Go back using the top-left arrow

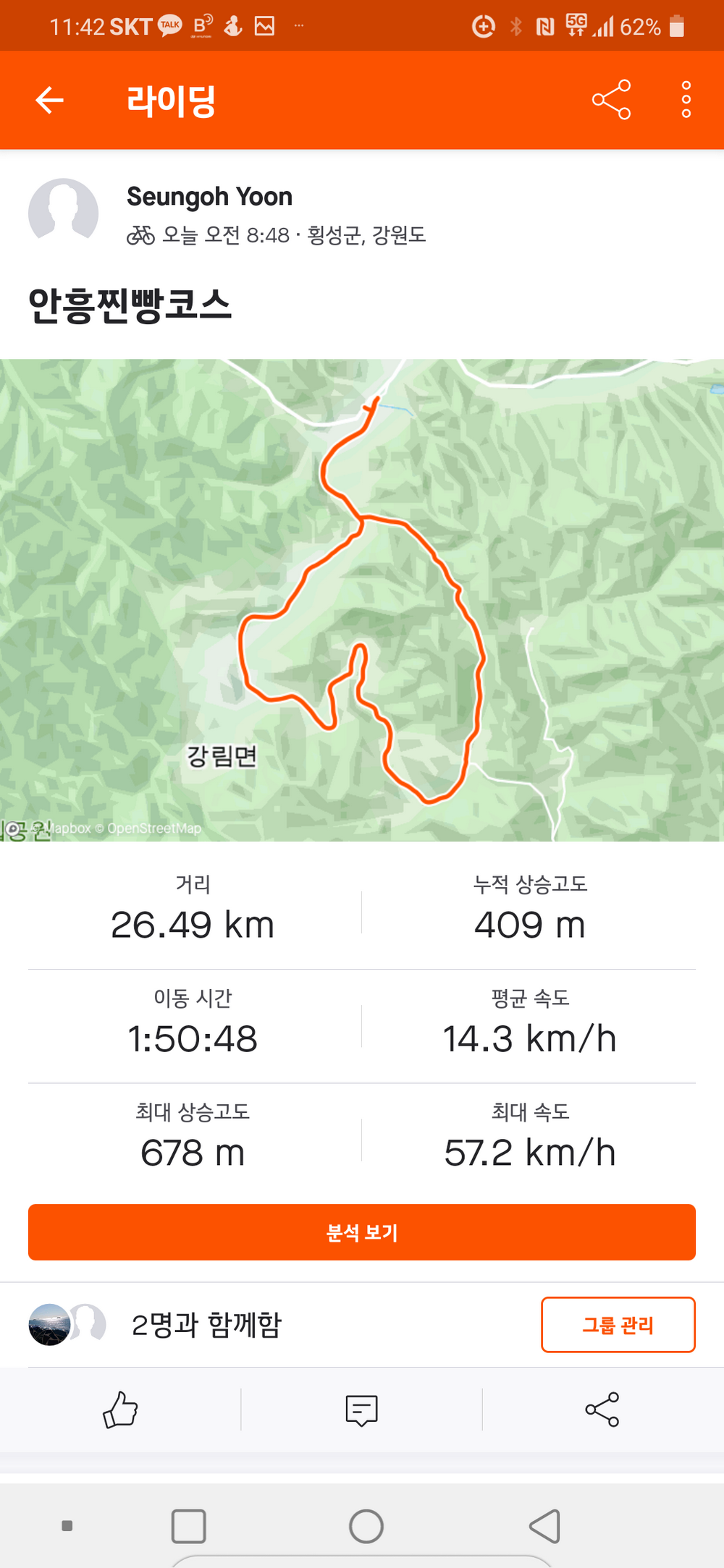pos(50,100)
